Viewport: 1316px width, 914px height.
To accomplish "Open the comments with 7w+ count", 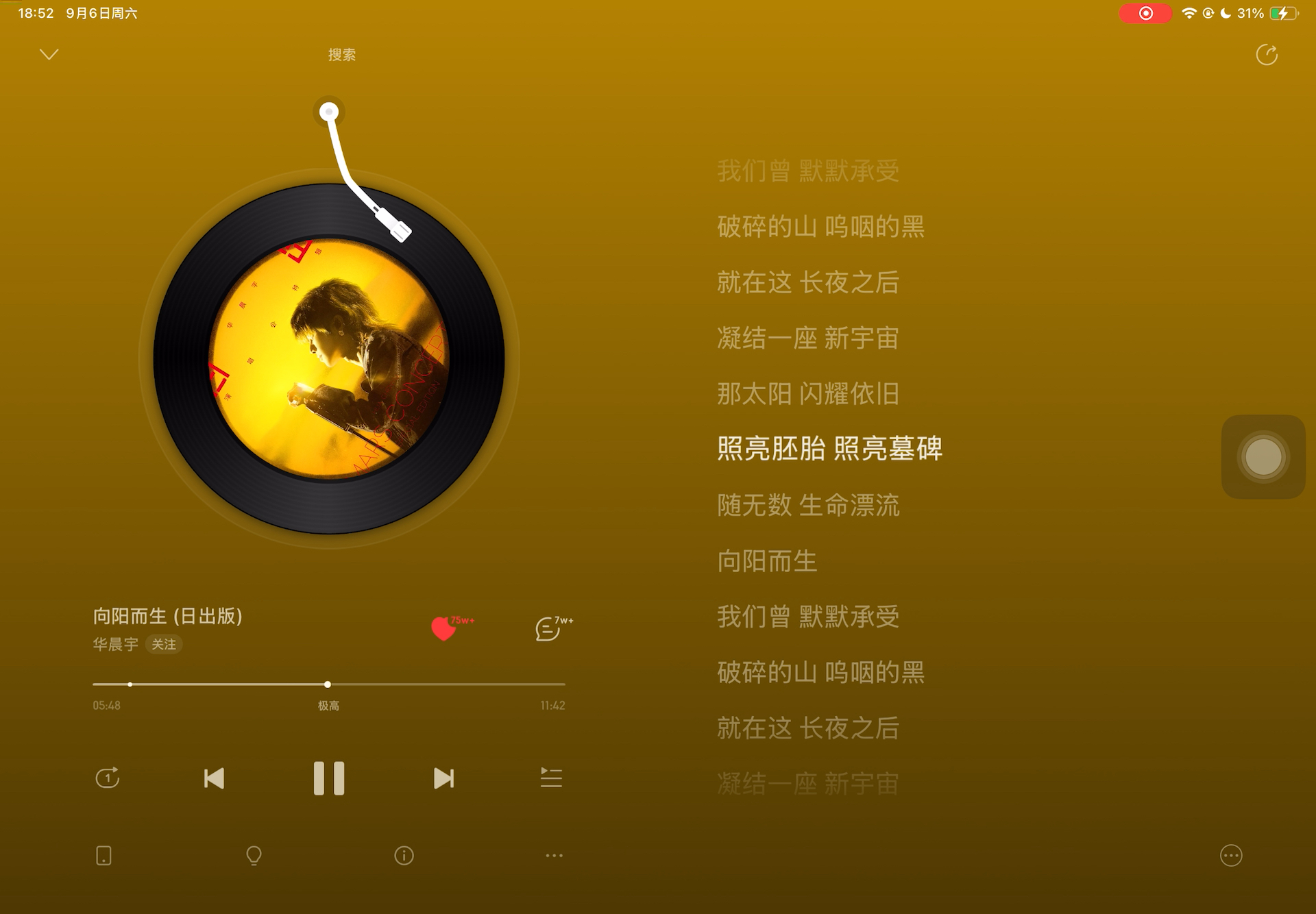I will coord(549,628).
